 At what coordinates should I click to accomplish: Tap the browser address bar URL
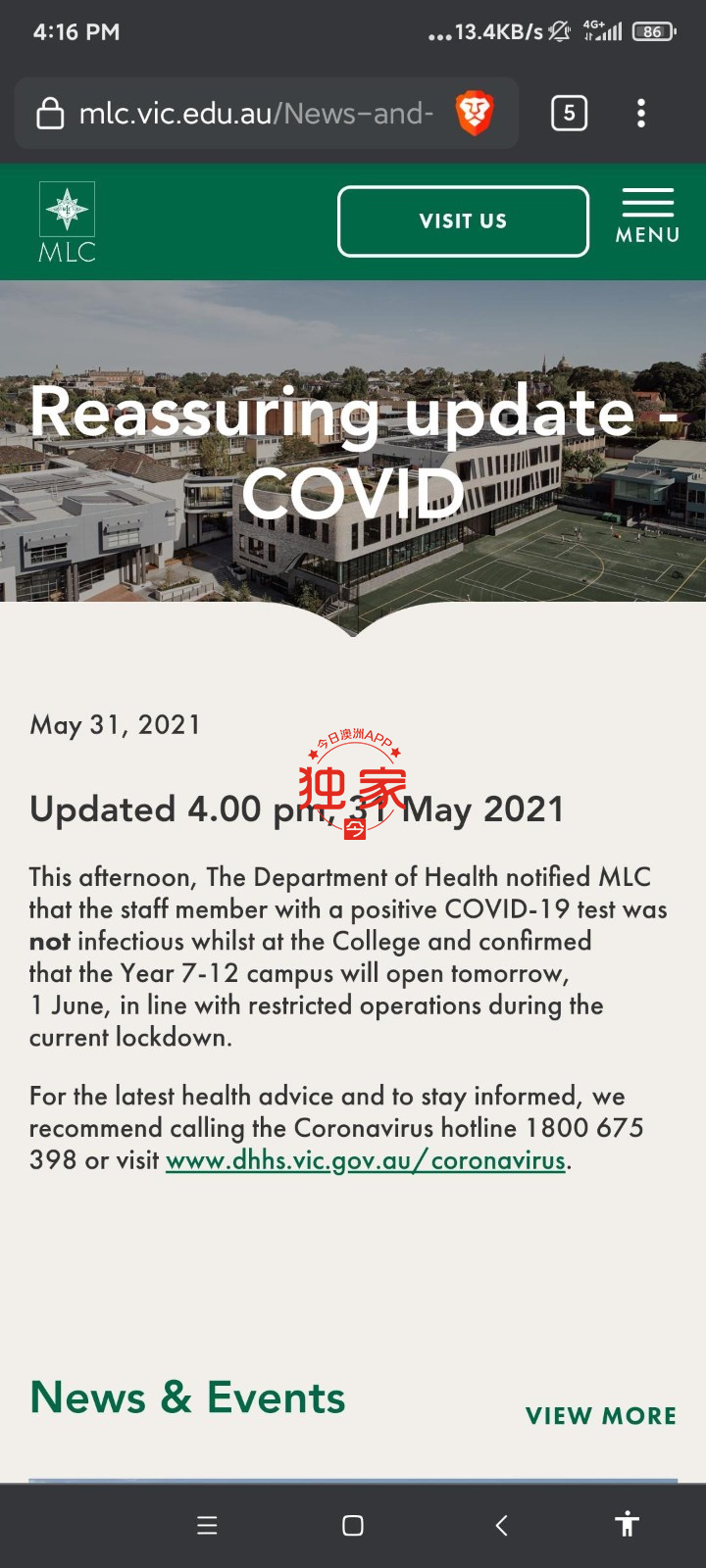255,114
